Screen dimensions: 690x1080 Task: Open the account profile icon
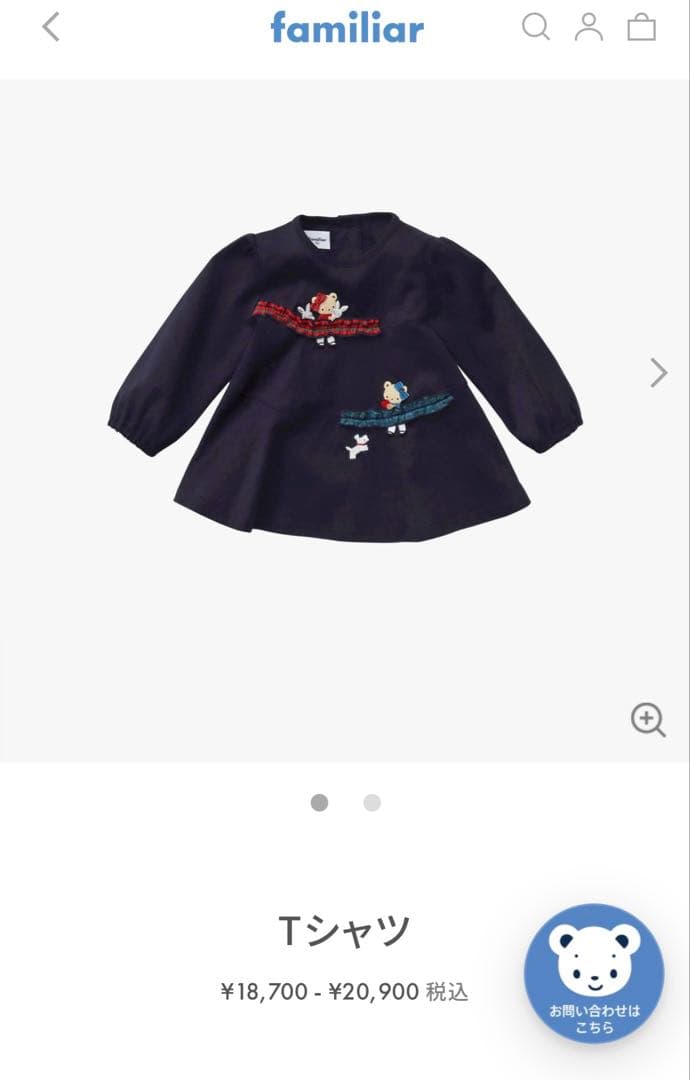click(589, 27)
